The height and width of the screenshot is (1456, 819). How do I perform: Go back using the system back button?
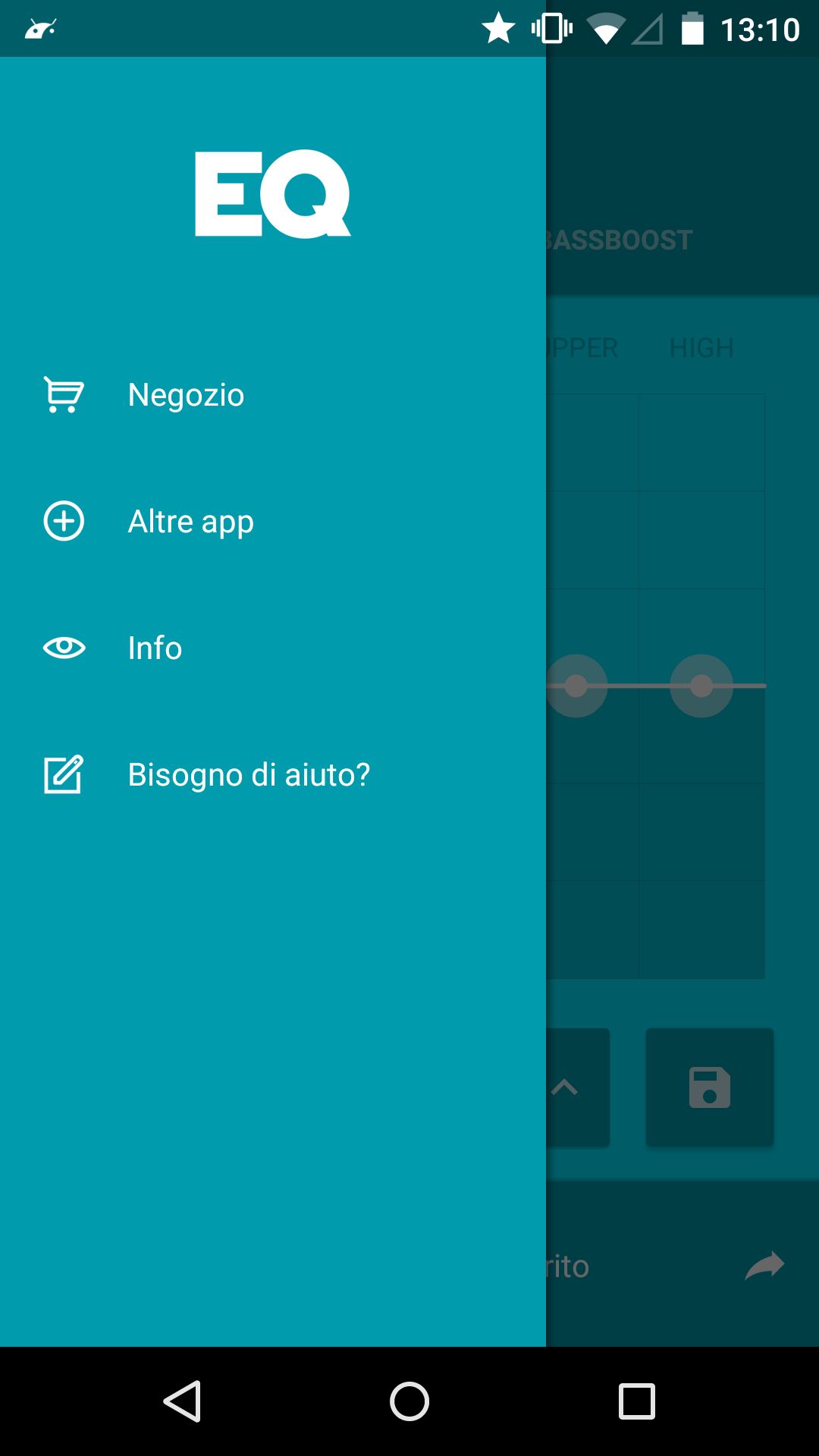tap(182, 1401)
